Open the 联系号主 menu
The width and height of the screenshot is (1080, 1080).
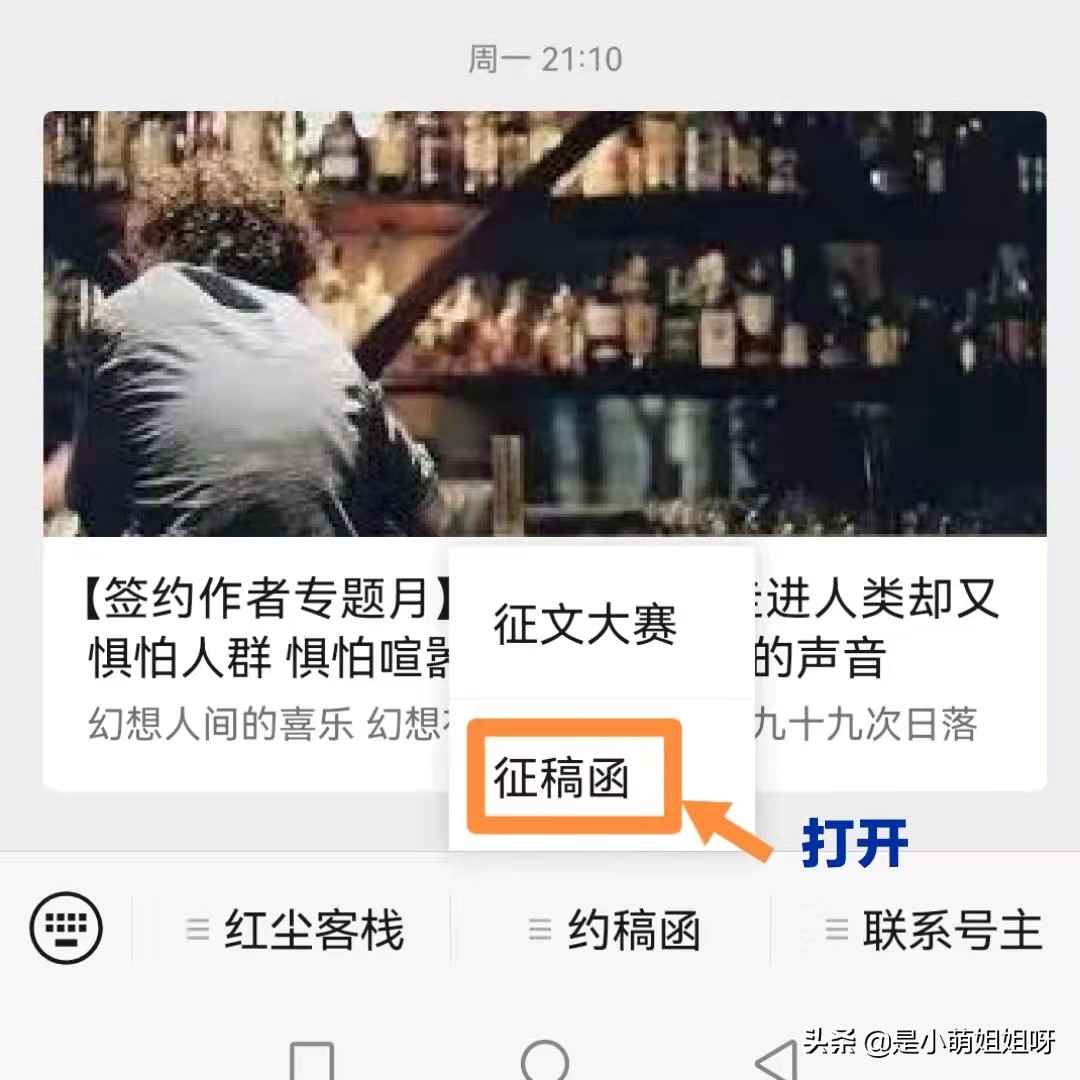click(932, 930)
